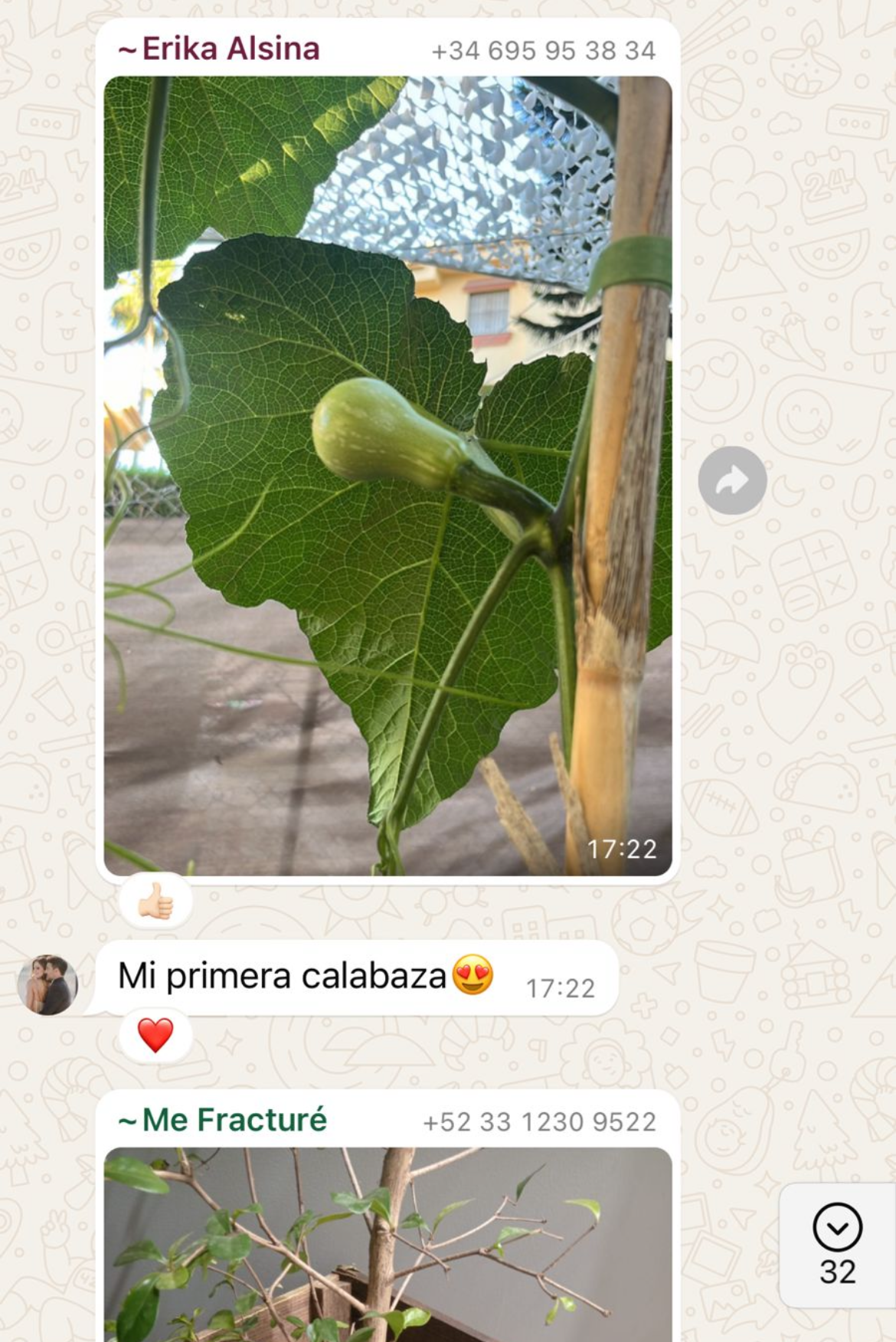Tap sender profile picture beside calabaza message
Screen dimensions: 896x1342
point(47,985)
